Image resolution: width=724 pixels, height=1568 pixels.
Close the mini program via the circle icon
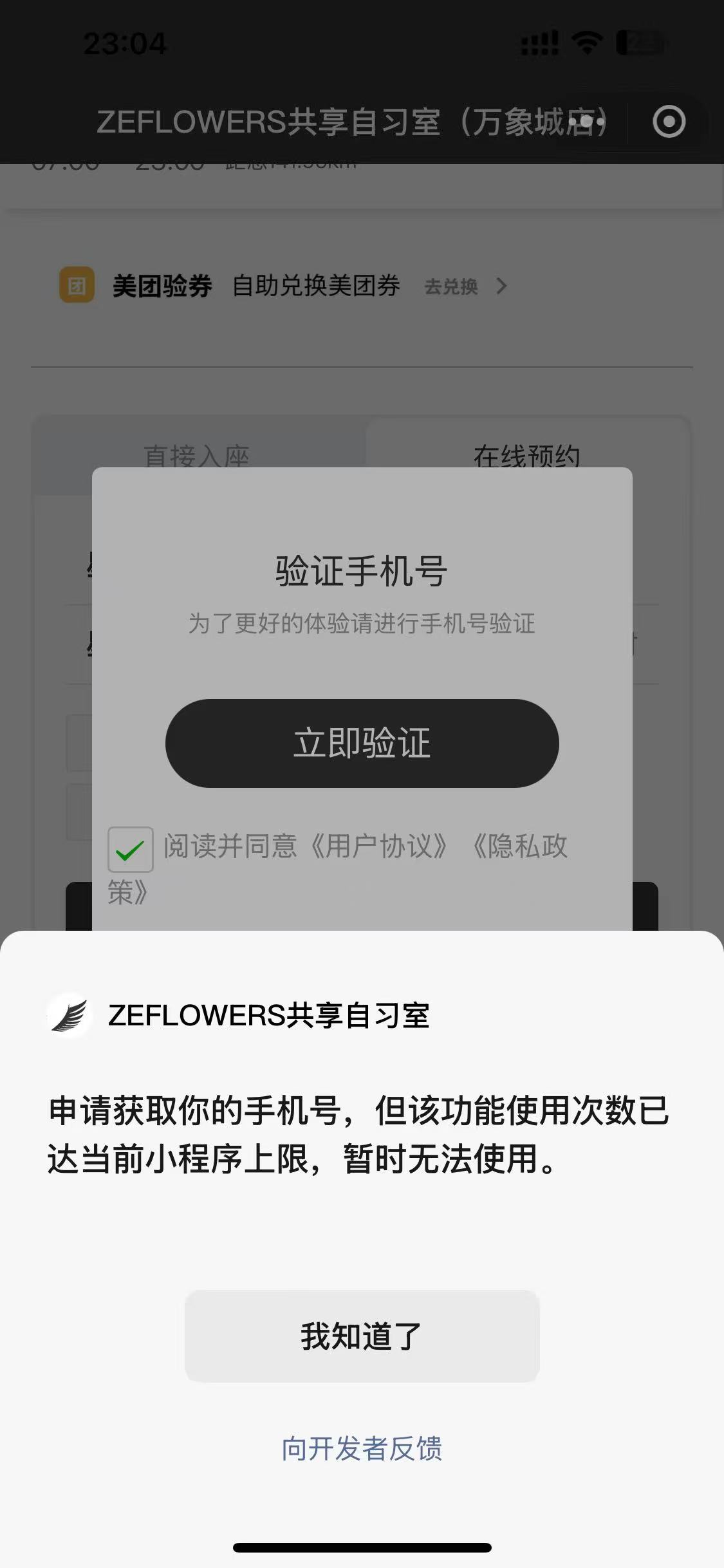tap(669, 122)
